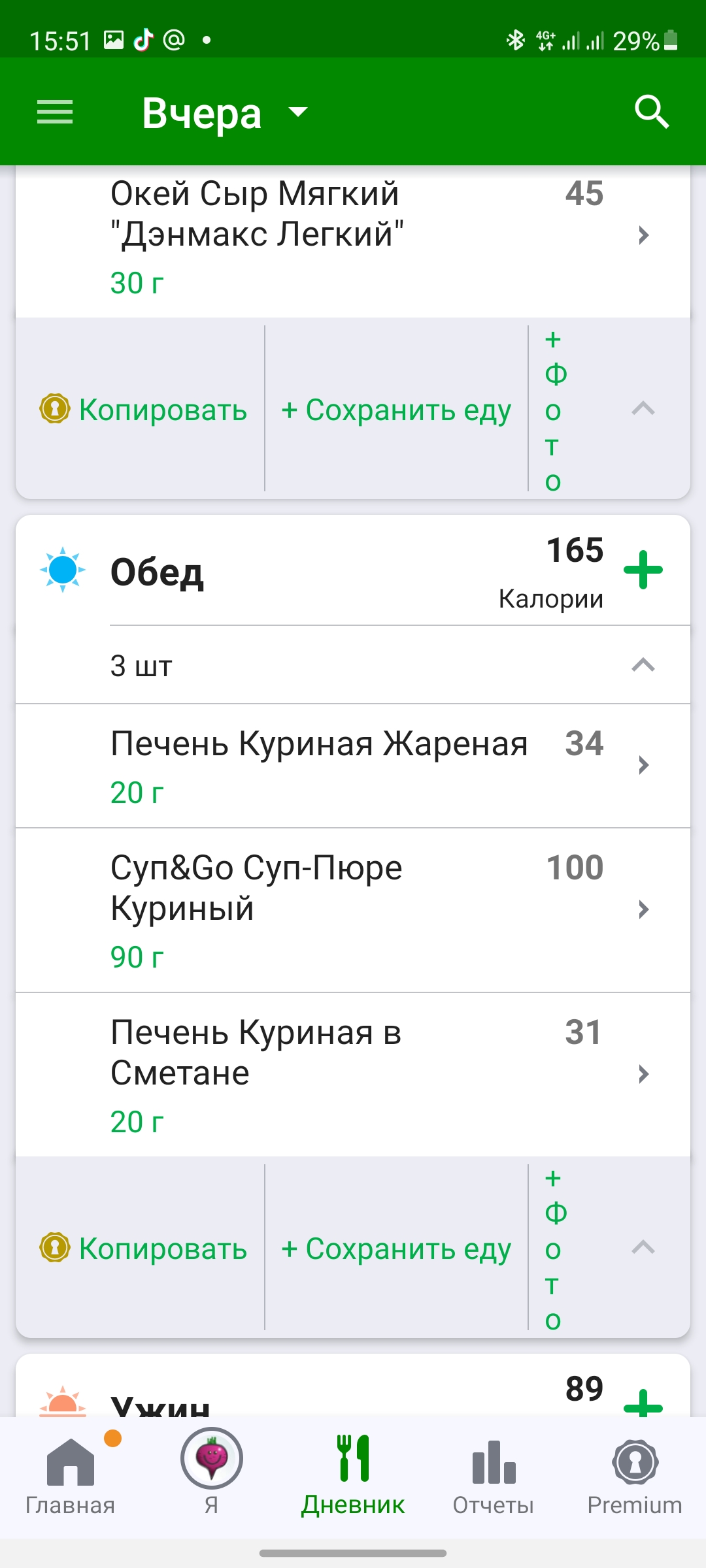
Task: Add food to Обед with plus
Action: (x=643, y=570)
